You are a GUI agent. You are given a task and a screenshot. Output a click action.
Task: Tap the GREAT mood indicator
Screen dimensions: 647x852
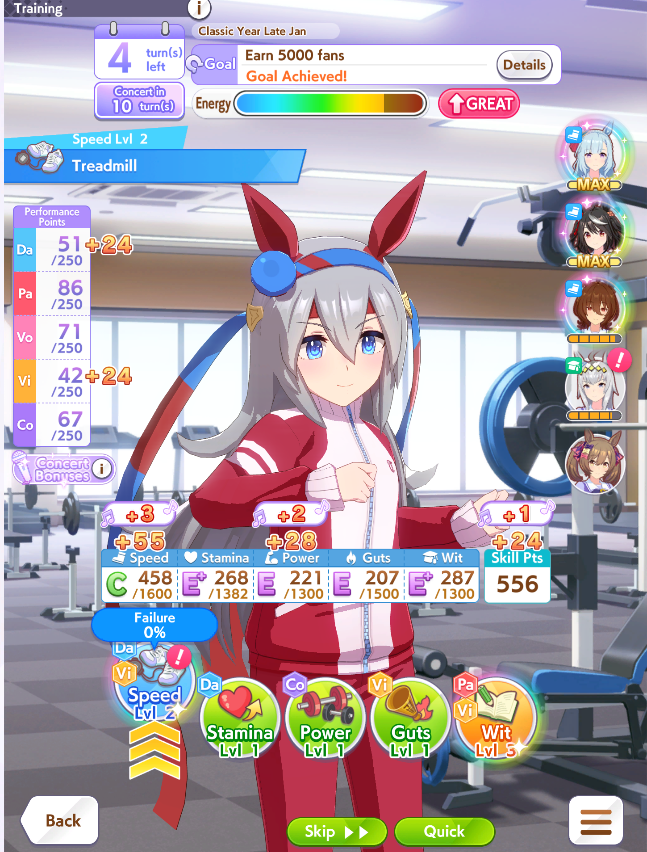click(479, 103)
